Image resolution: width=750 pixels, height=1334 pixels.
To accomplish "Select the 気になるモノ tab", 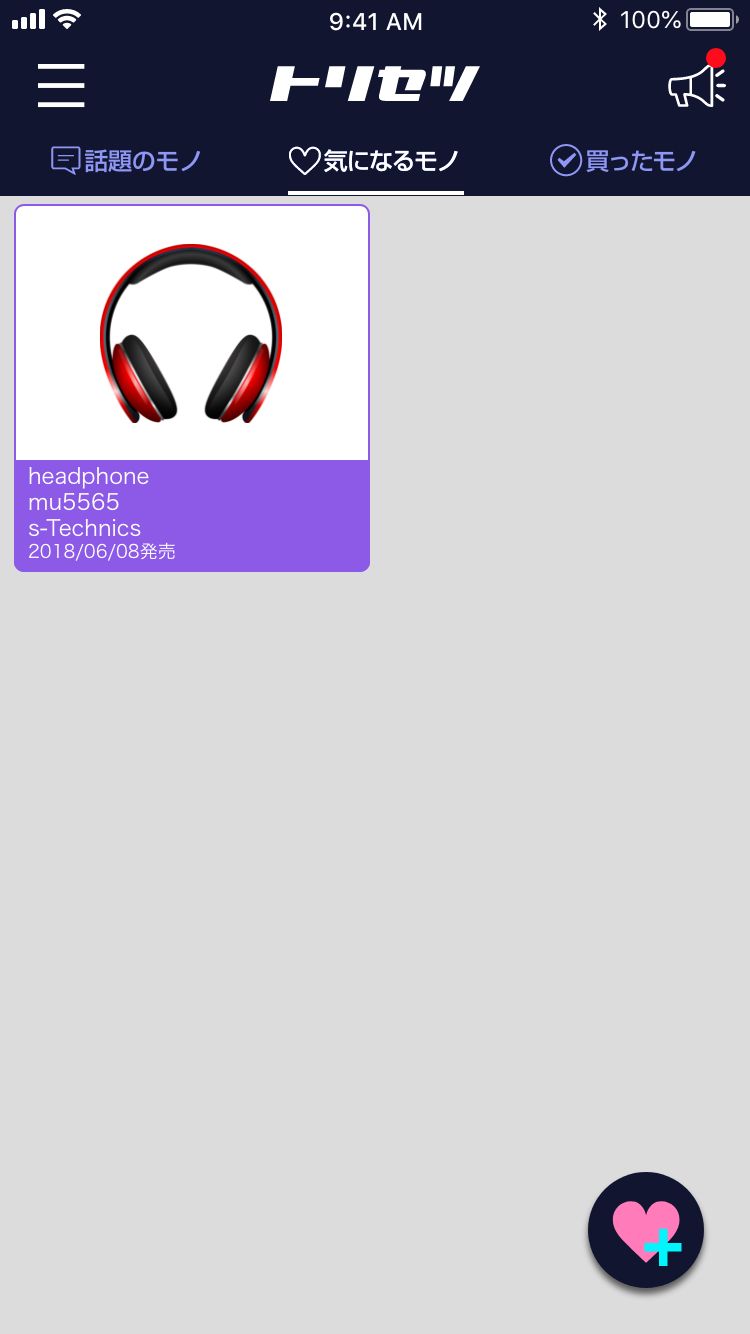I will tap(375, 160).
